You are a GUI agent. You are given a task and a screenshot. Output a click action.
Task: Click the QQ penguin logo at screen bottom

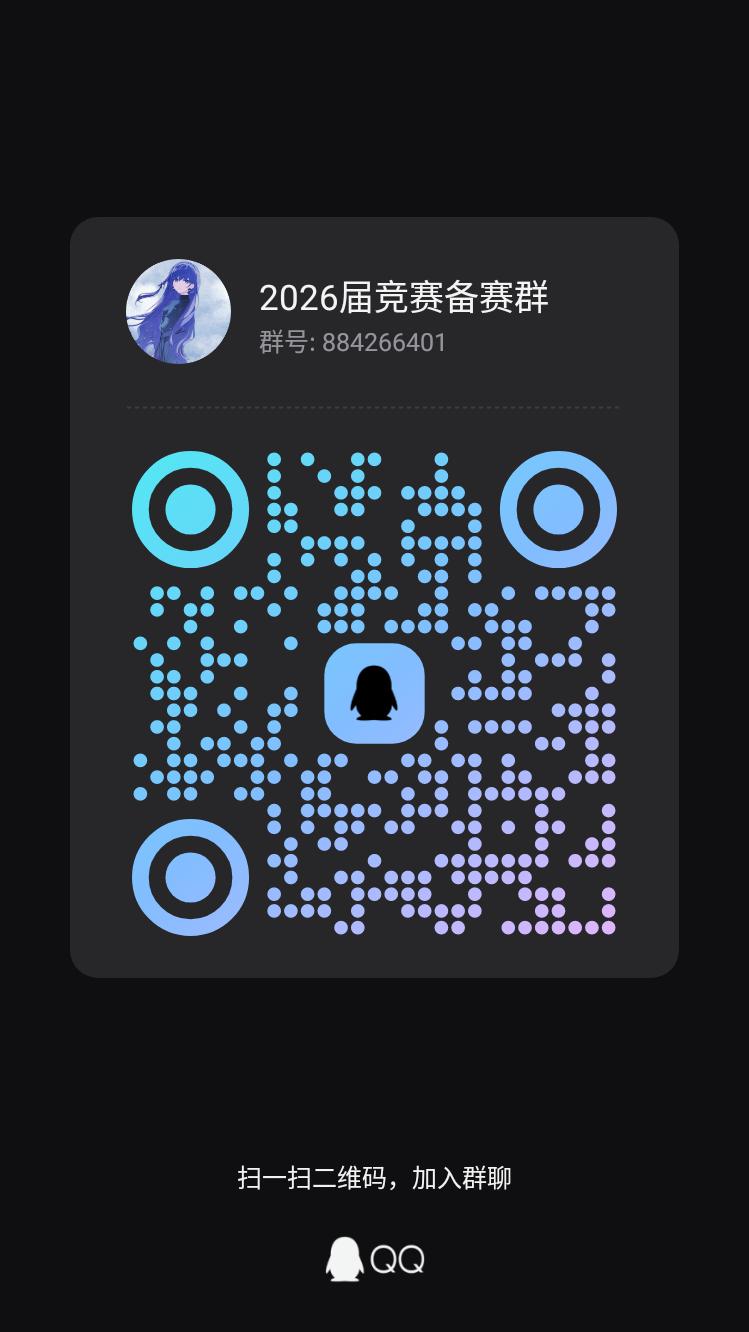click(x=344, y=1257)
